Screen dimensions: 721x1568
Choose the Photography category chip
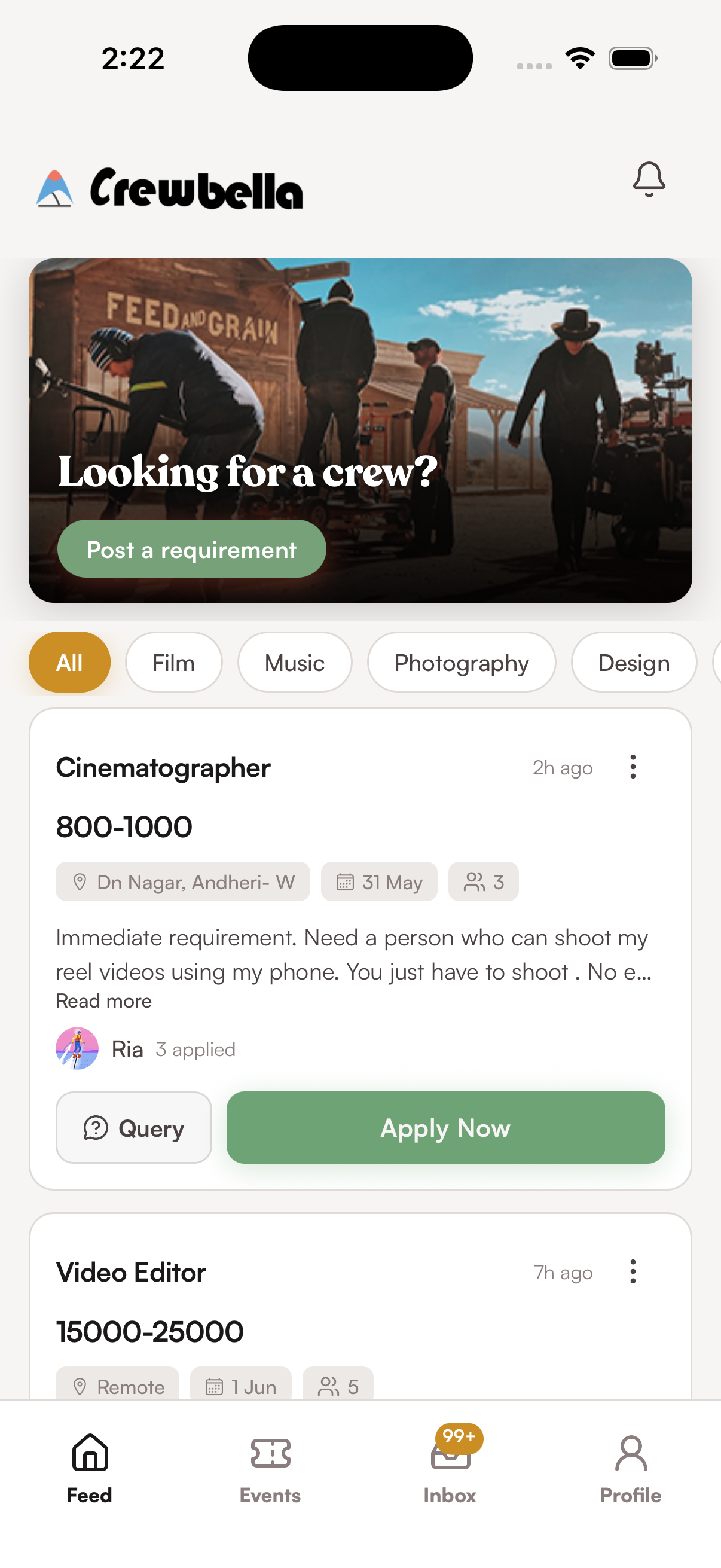[x=461, y=662]
